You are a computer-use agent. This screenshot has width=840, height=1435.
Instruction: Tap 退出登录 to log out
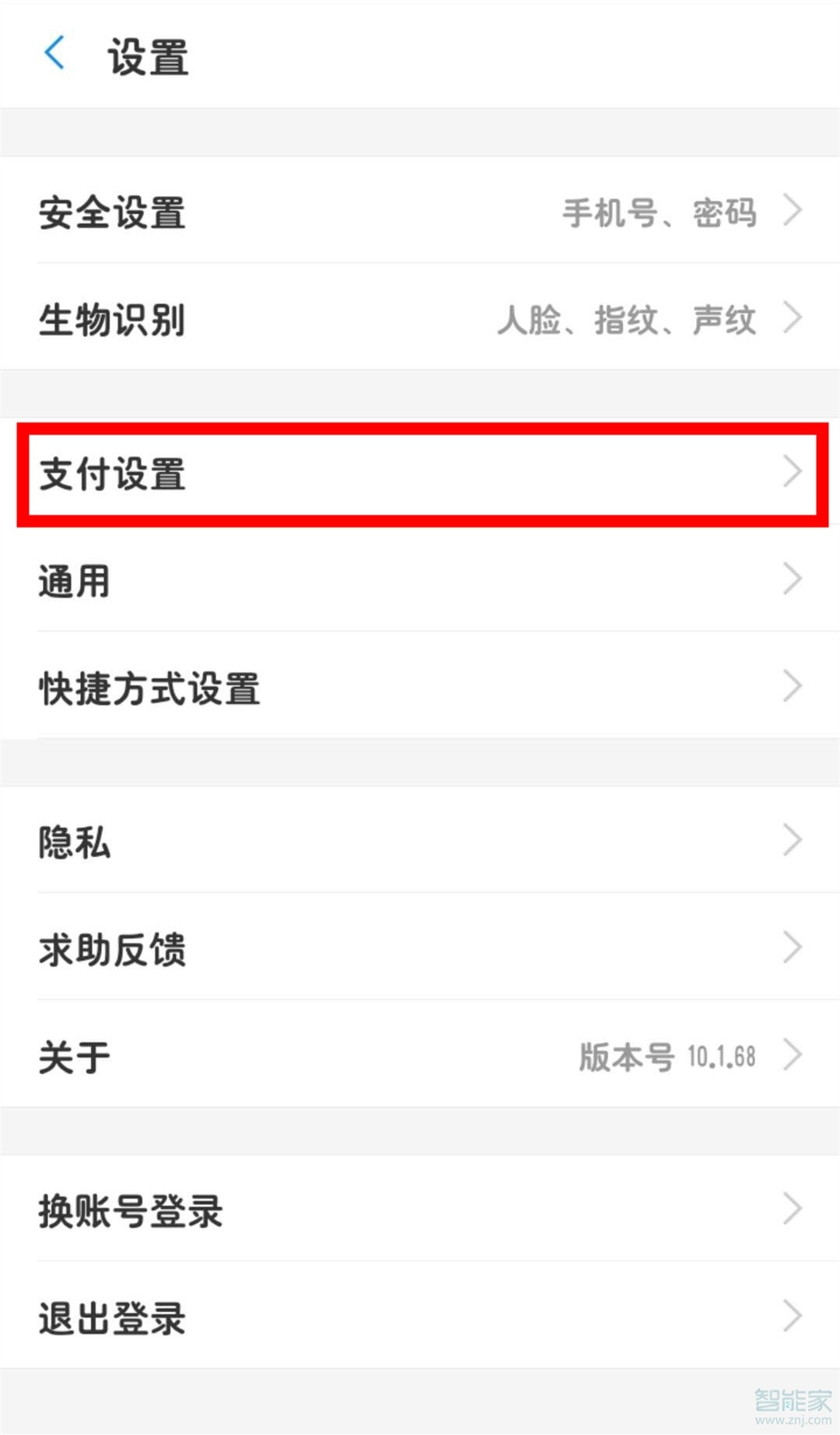pos(112,1314)
